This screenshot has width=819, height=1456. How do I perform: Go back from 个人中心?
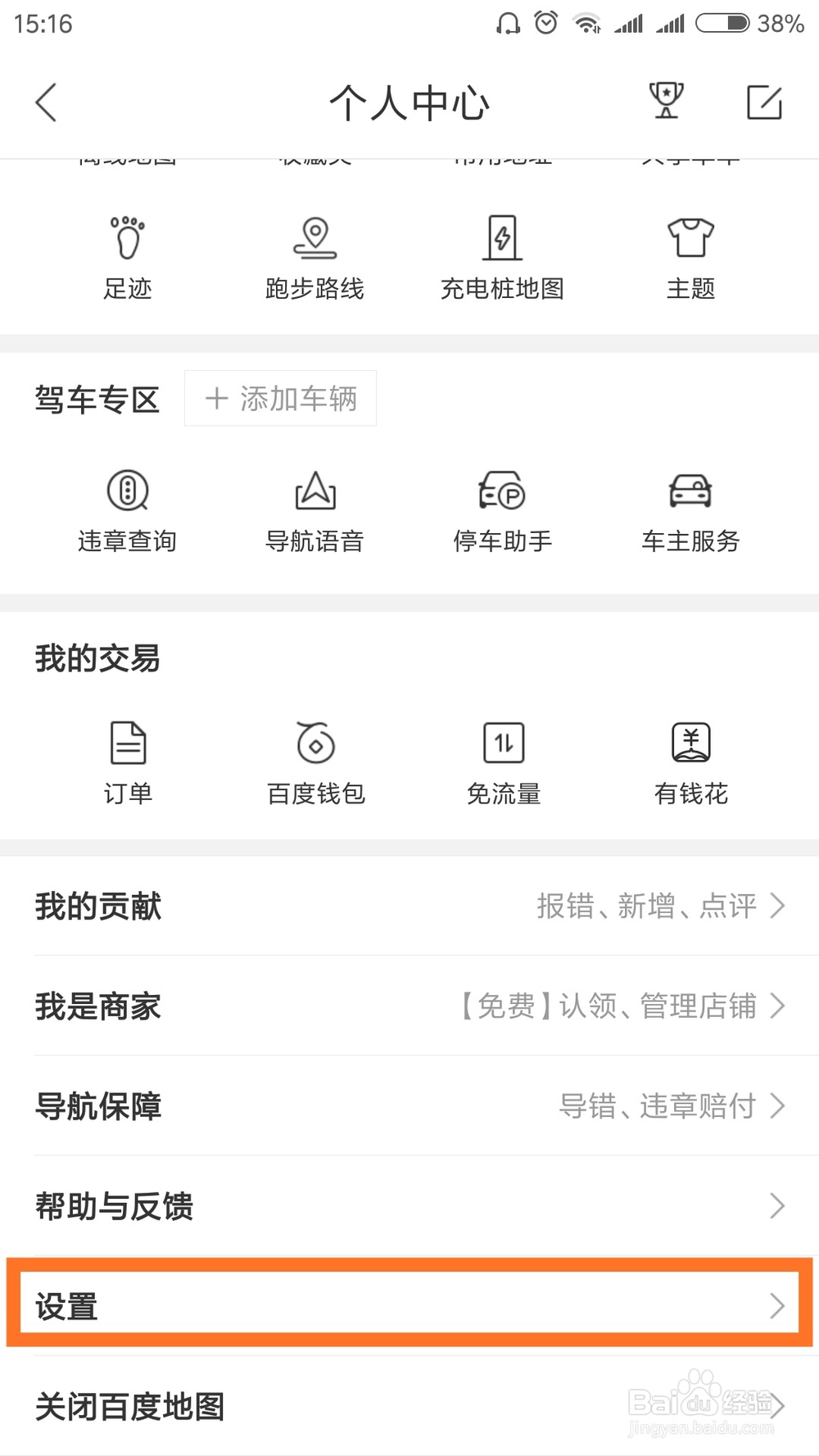click(46, 103)
